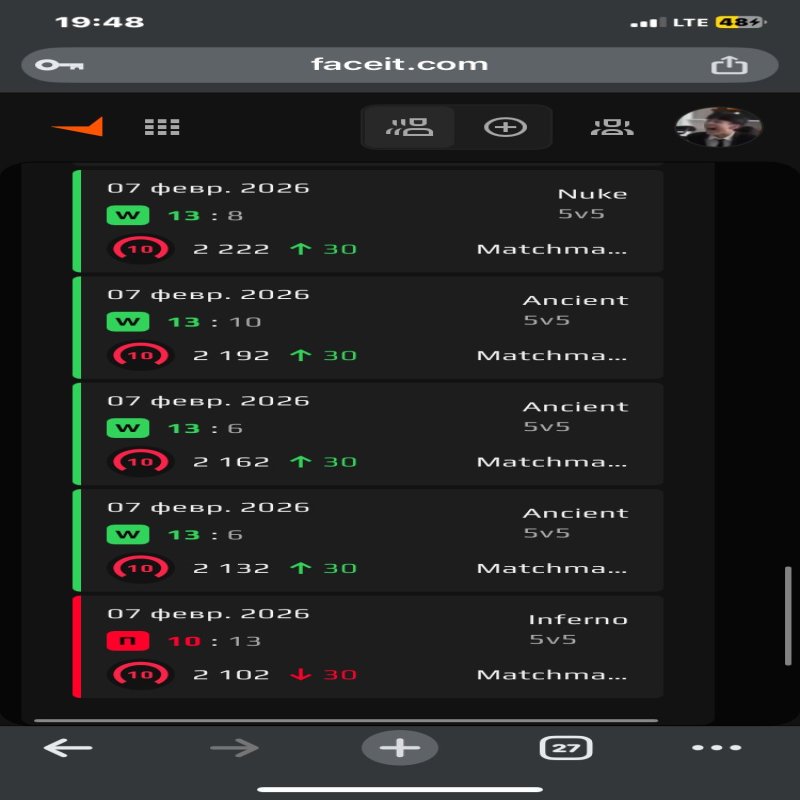Open the grid apps menu
Screen dimensions: 800x800
pyautogui.click(x=161, y=127)
